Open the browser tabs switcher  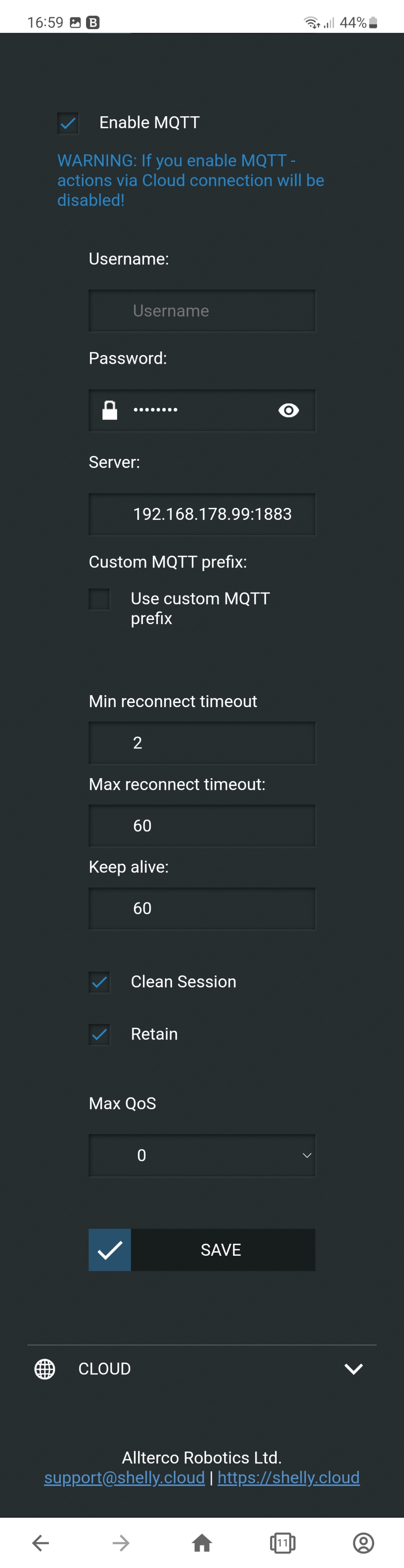[282, 1542]
